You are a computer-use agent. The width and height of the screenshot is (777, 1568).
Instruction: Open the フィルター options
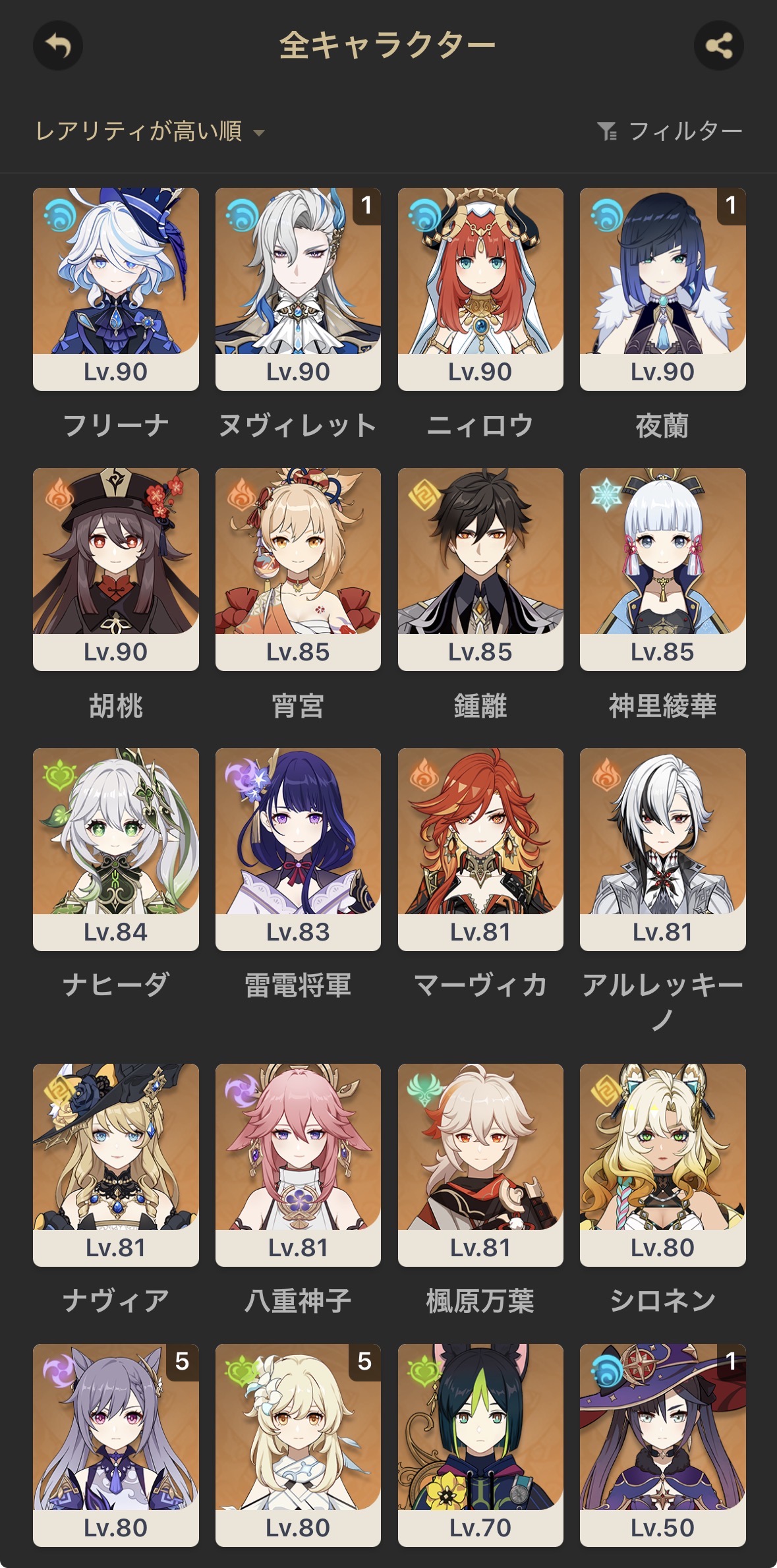(x=670, y=131)
